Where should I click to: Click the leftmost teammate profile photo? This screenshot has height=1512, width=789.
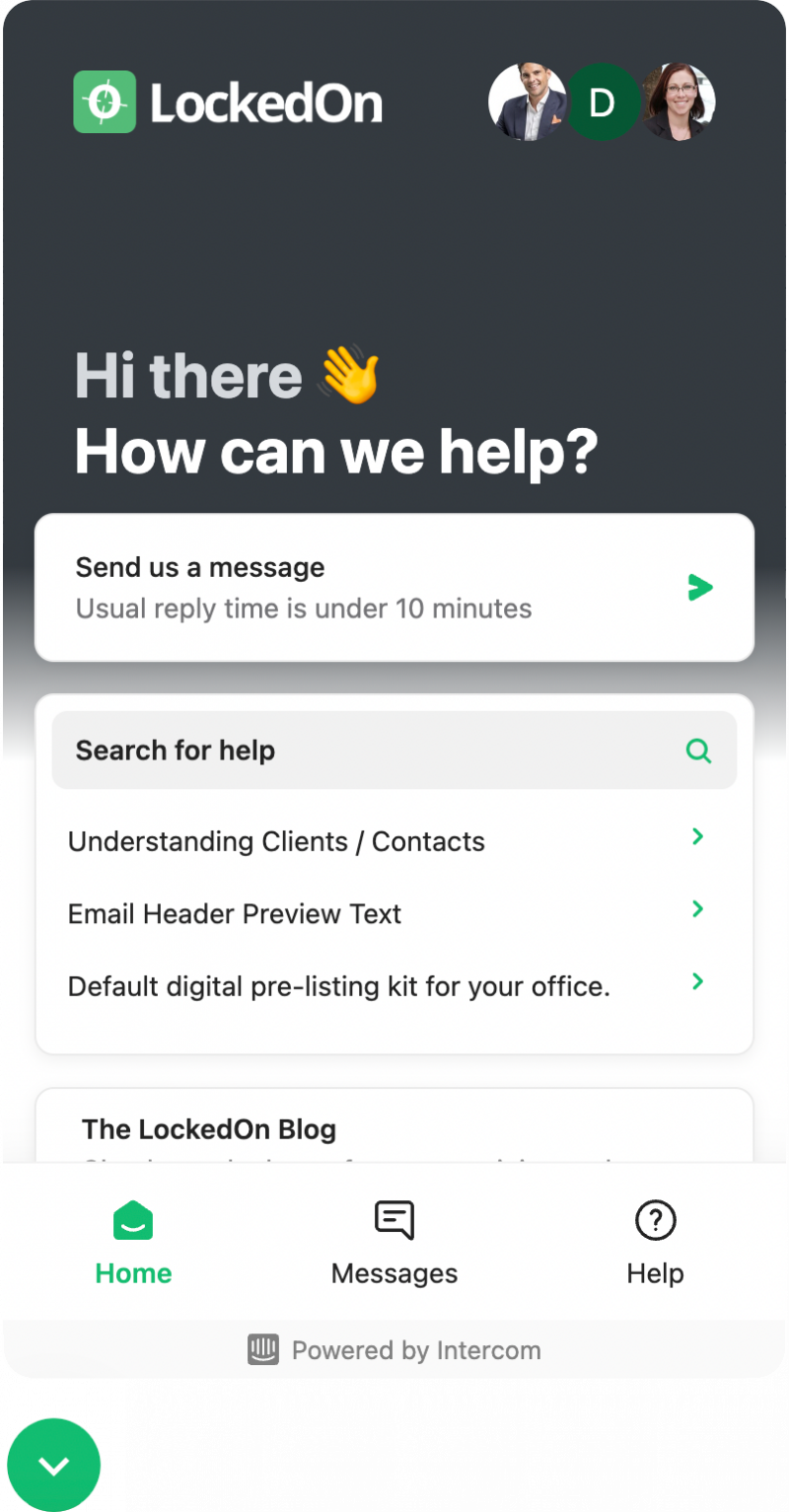[x=528, y=102]
